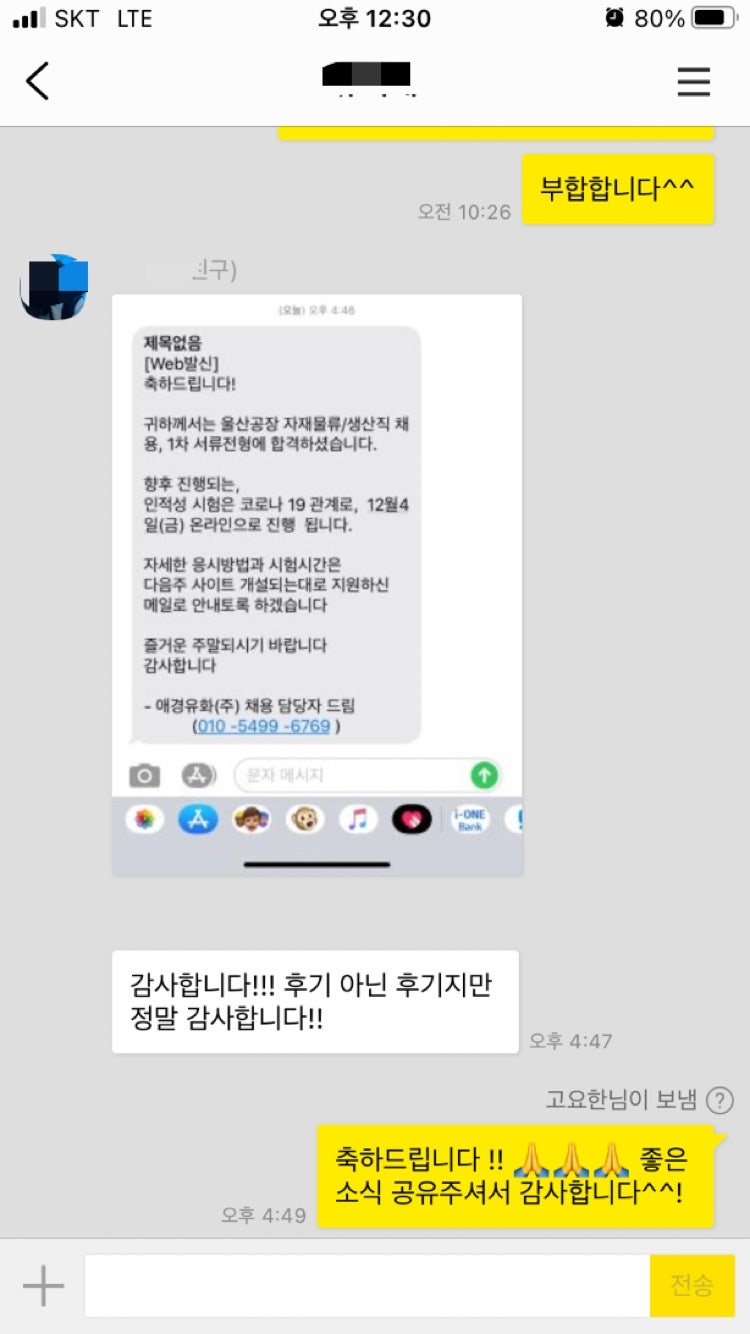
Task: Open the sender's profile picture
Action: tap(54, 288)
